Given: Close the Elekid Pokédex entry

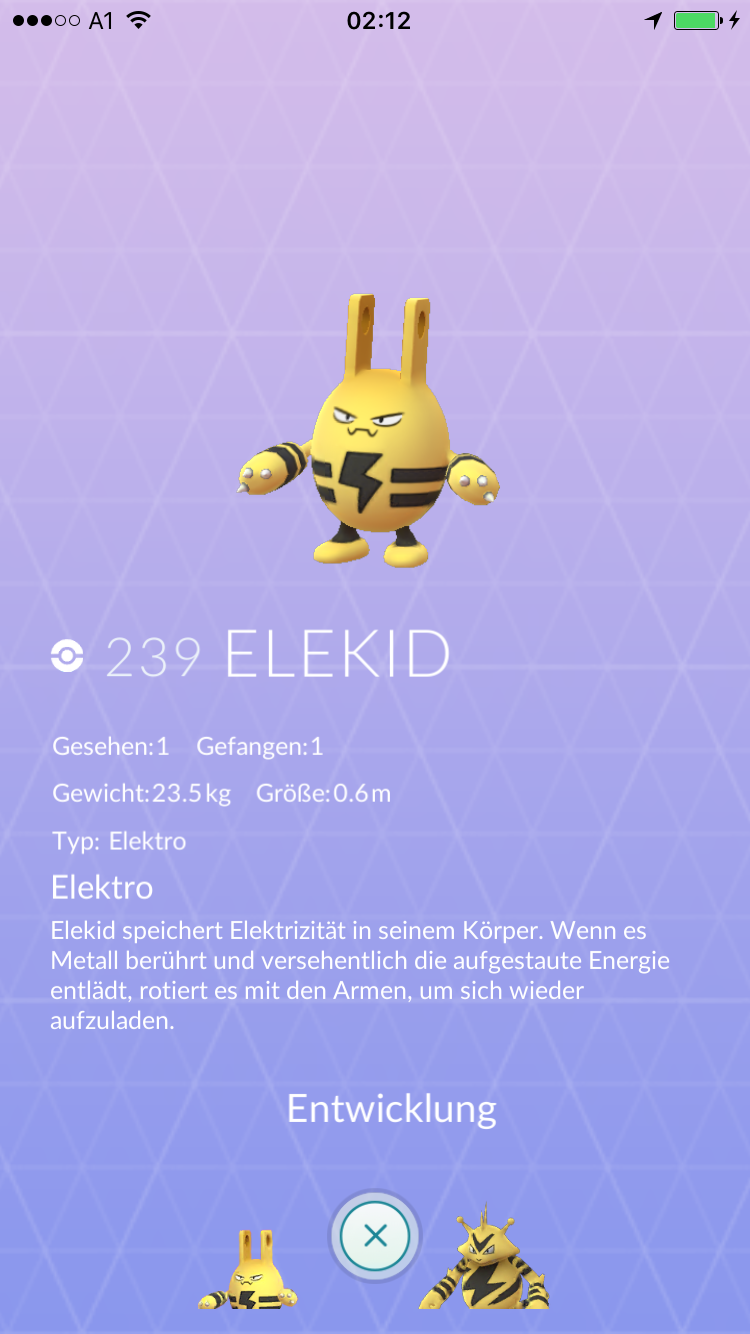Looking at the screenshot, I should pyautogui.click(x=375, y=1236).
